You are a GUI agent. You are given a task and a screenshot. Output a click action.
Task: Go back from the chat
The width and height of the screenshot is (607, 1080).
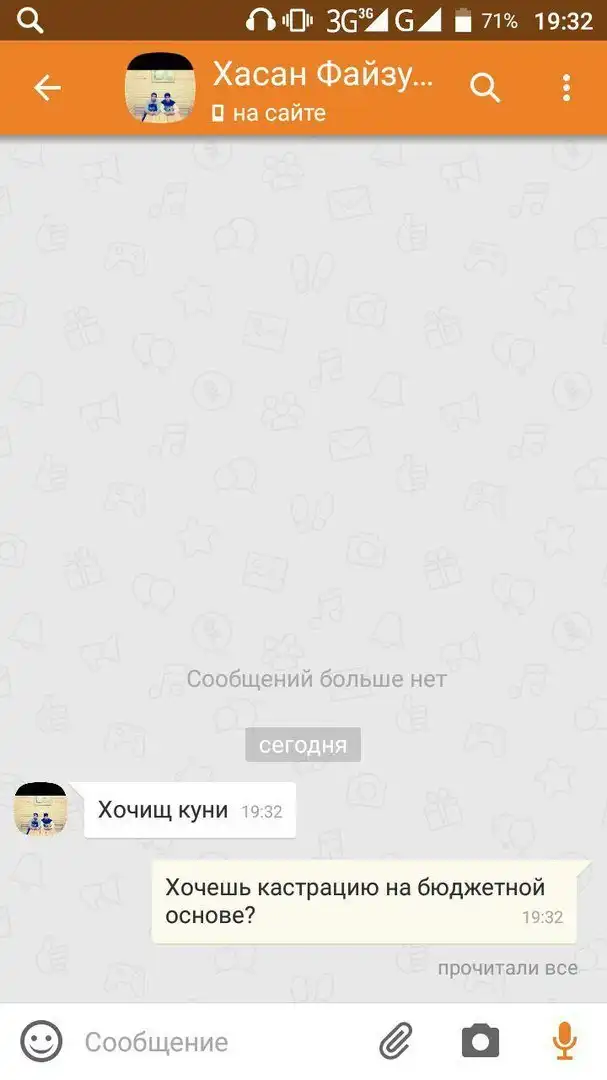point(47,88)
